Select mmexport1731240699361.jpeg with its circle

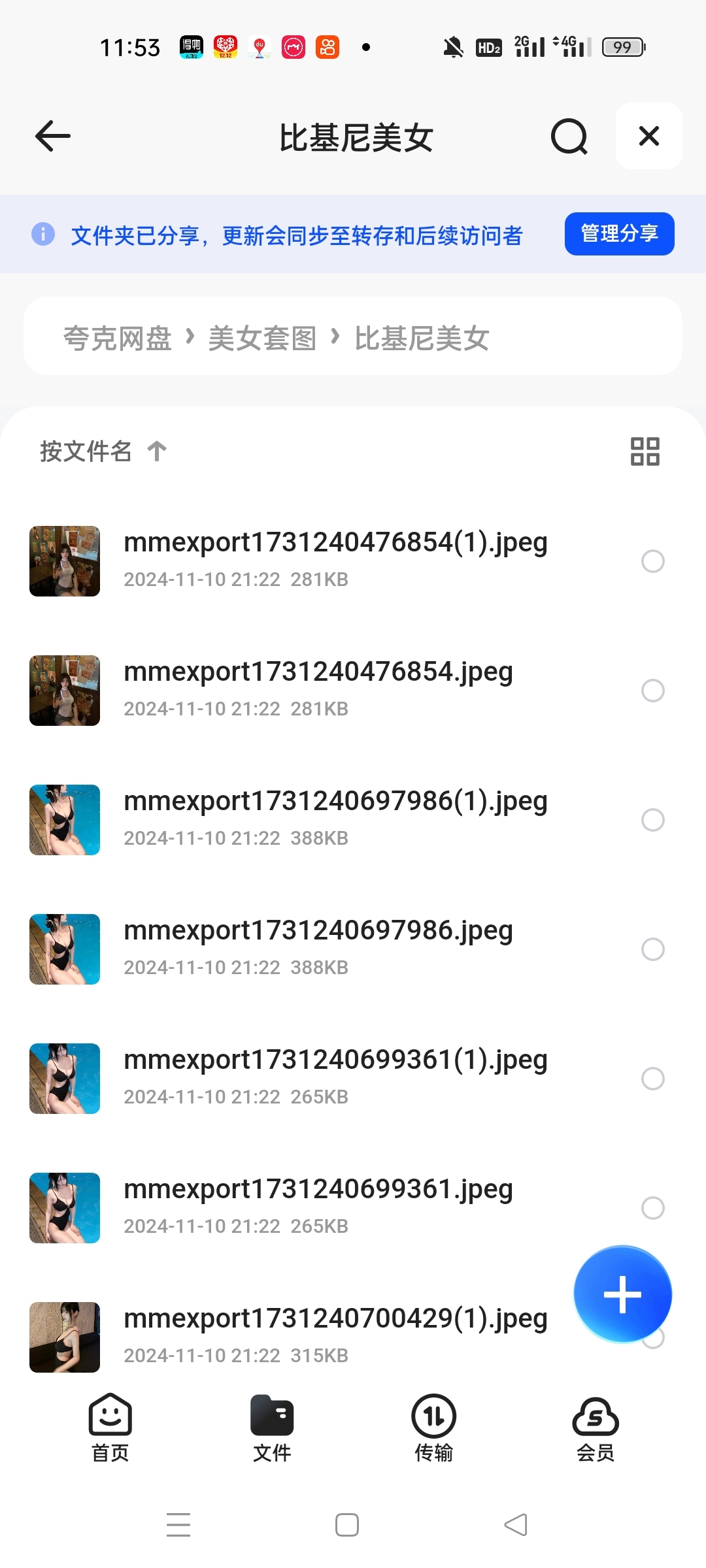pyautogui.click(x=652, y=1208)
